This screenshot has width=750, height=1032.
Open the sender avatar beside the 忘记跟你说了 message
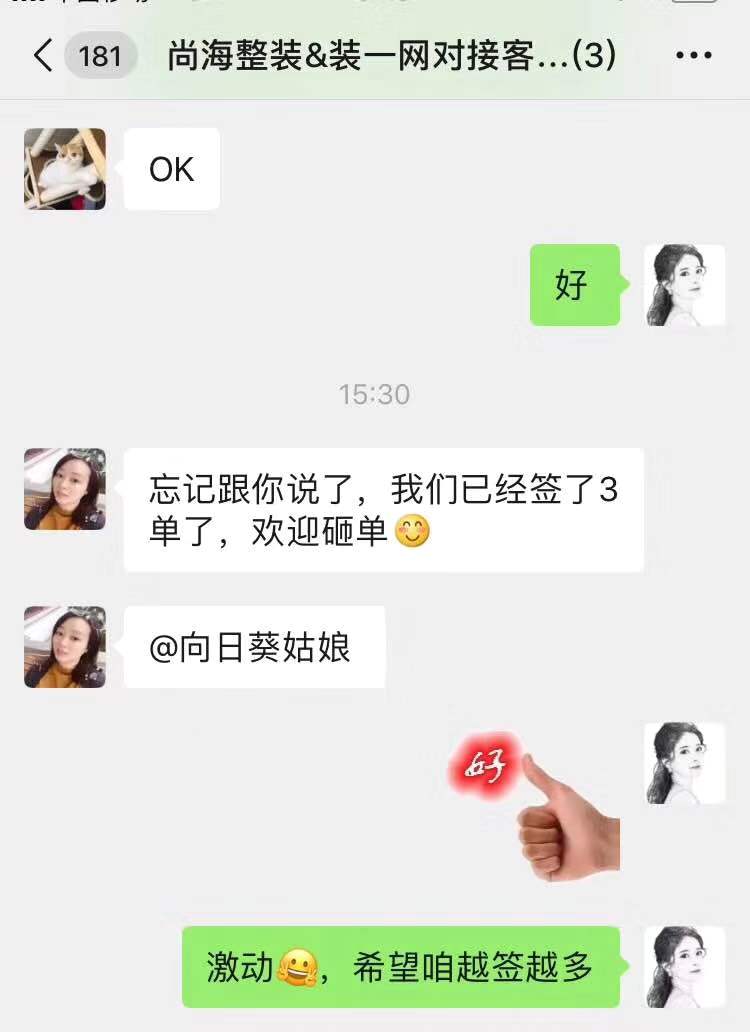(65, 489)
